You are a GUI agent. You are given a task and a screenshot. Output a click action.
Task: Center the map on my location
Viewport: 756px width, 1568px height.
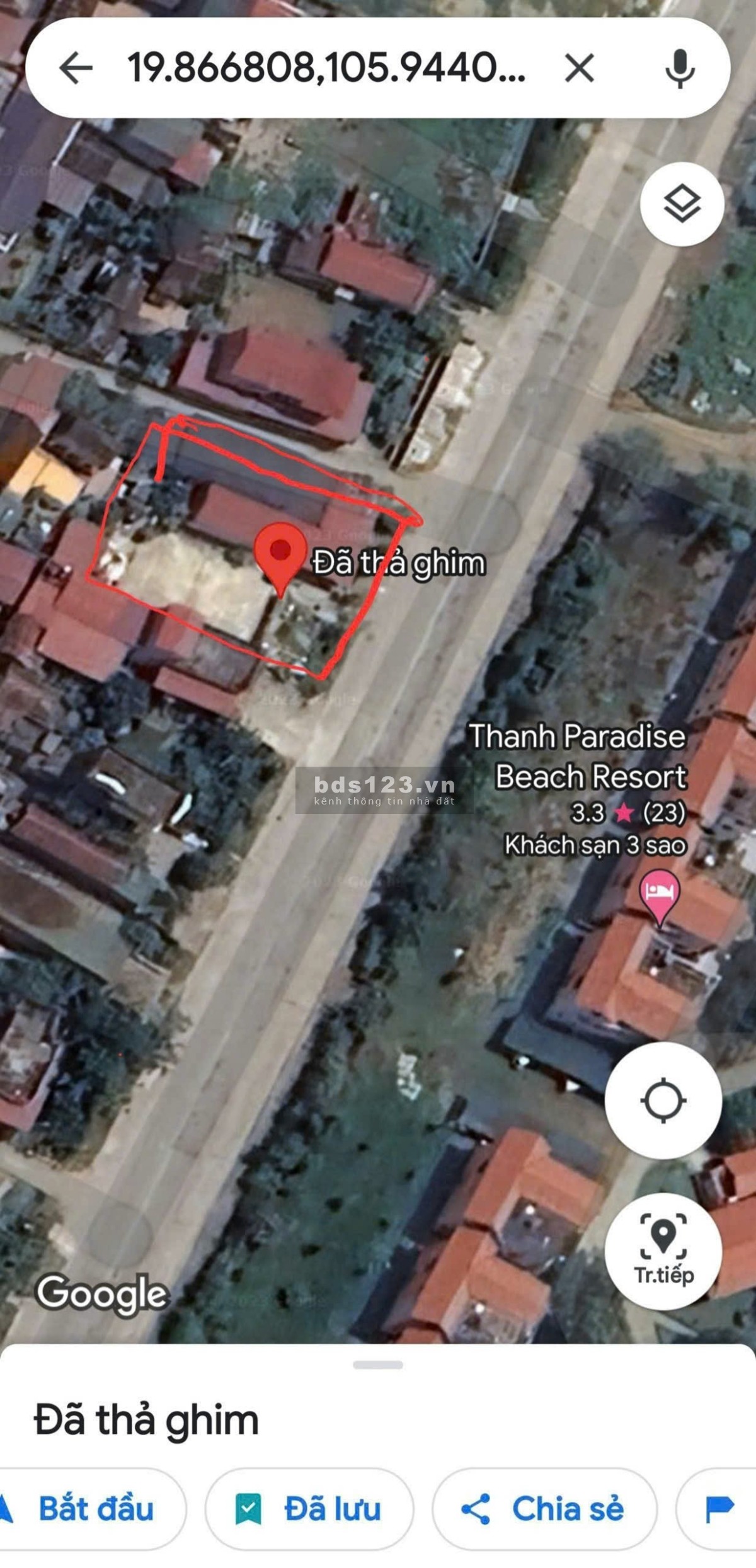(x=663, y=1101)
